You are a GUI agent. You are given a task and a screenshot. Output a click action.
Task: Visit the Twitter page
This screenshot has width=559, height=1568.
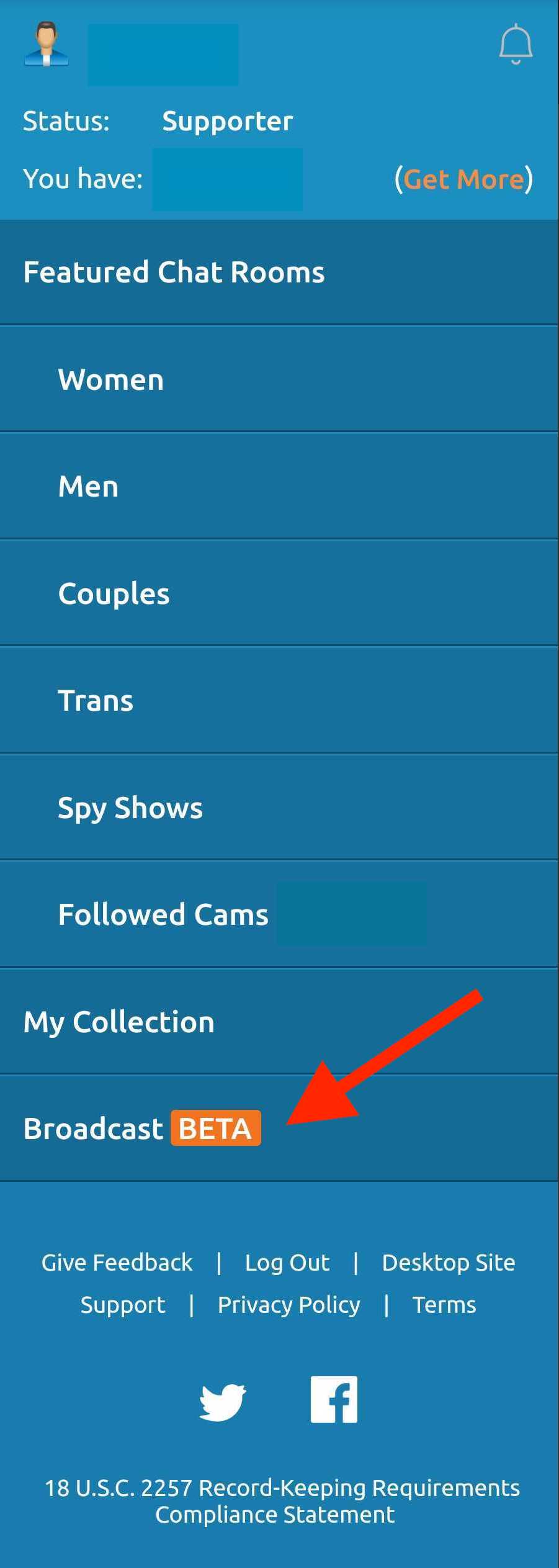coord(223,1402)
